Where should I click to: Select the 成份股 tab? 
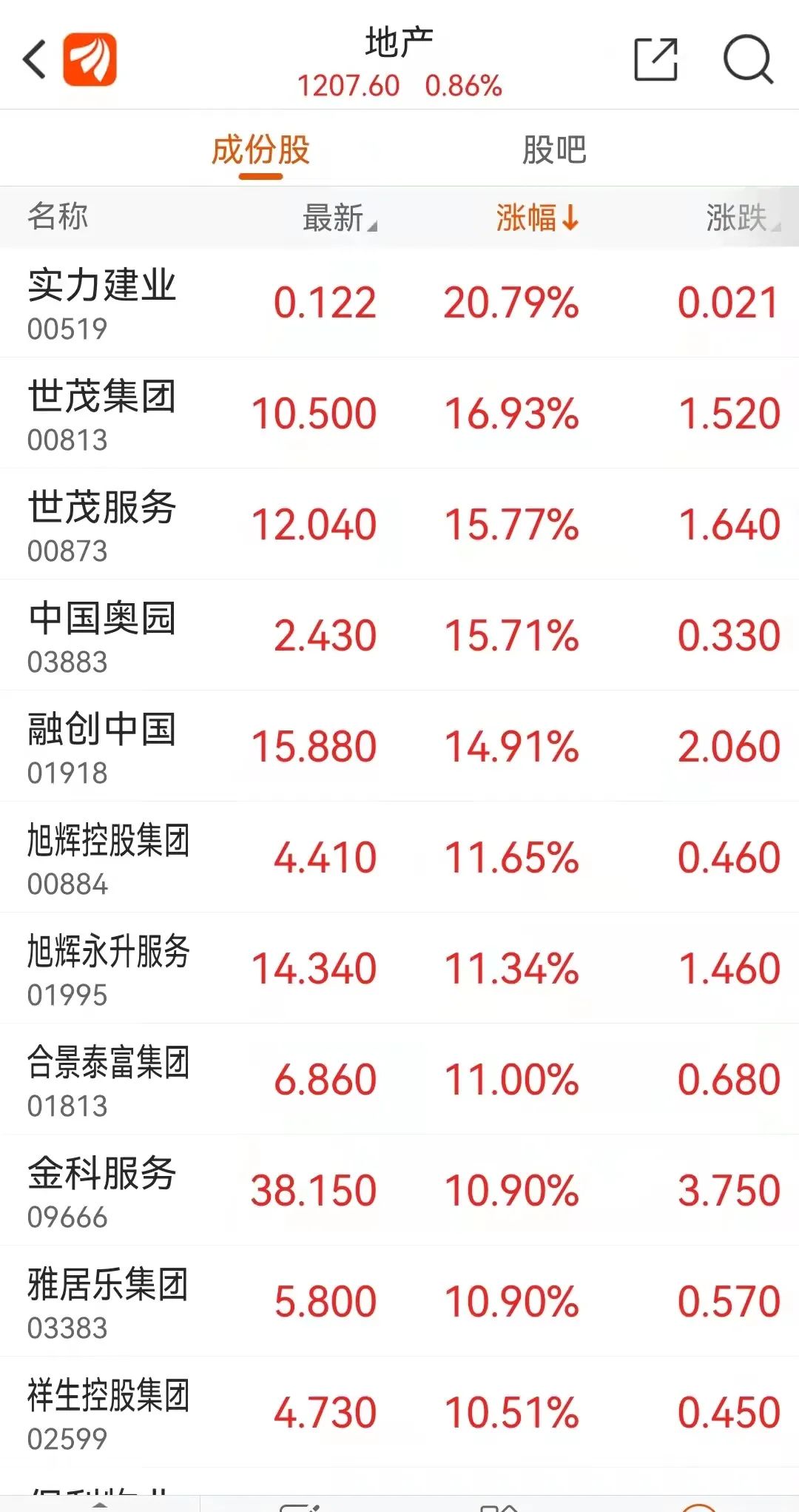[260, 150]
